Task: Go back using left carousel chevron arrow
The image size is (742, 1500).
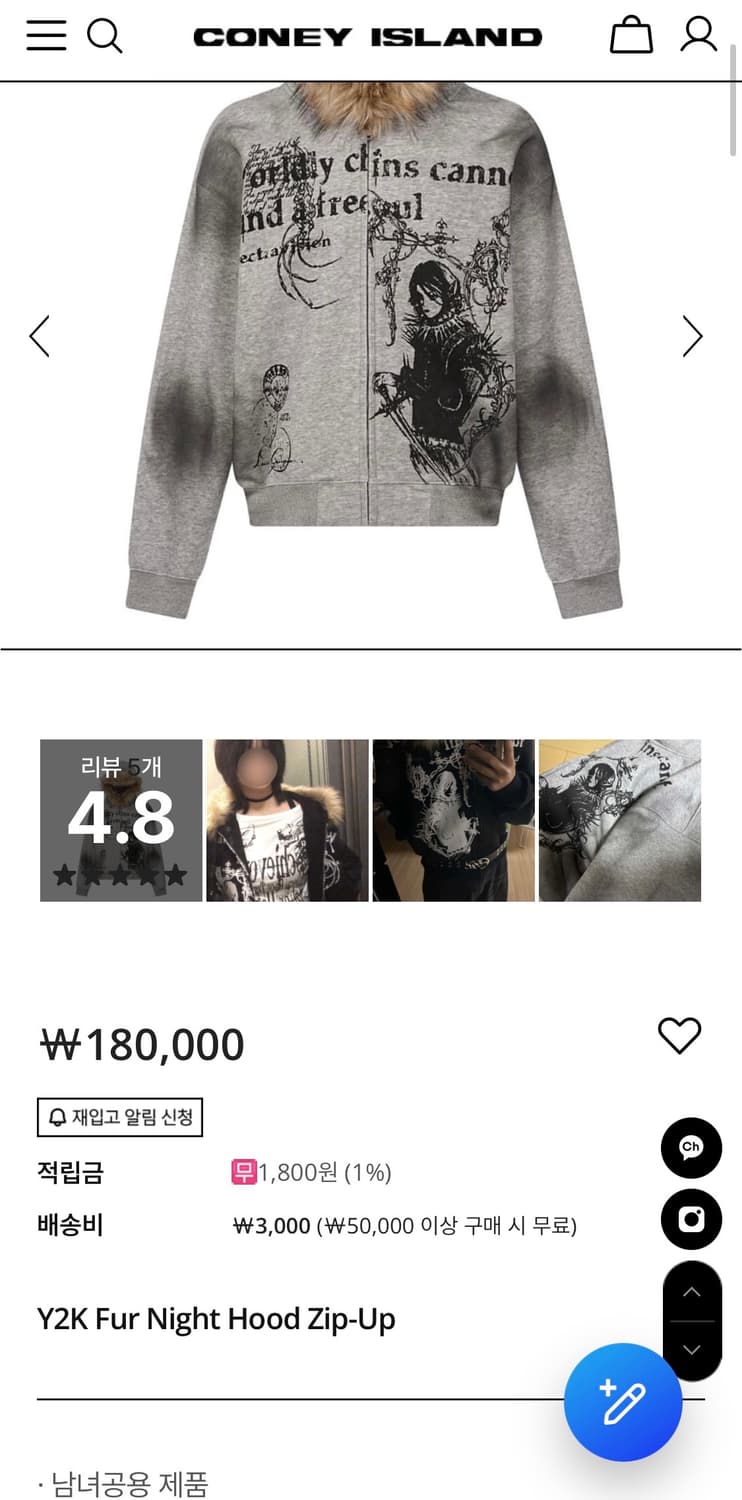Action: tap(39, 337)
